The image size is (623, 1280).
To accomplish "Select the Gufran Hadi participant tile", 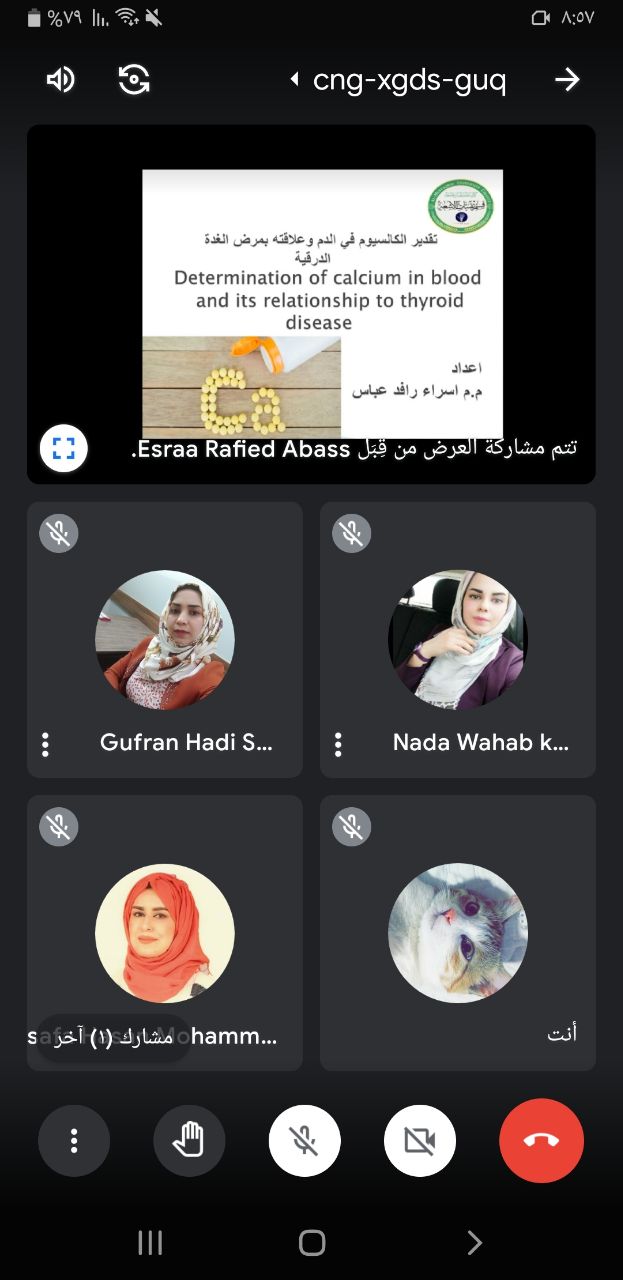I will click(x=165, y=640).
